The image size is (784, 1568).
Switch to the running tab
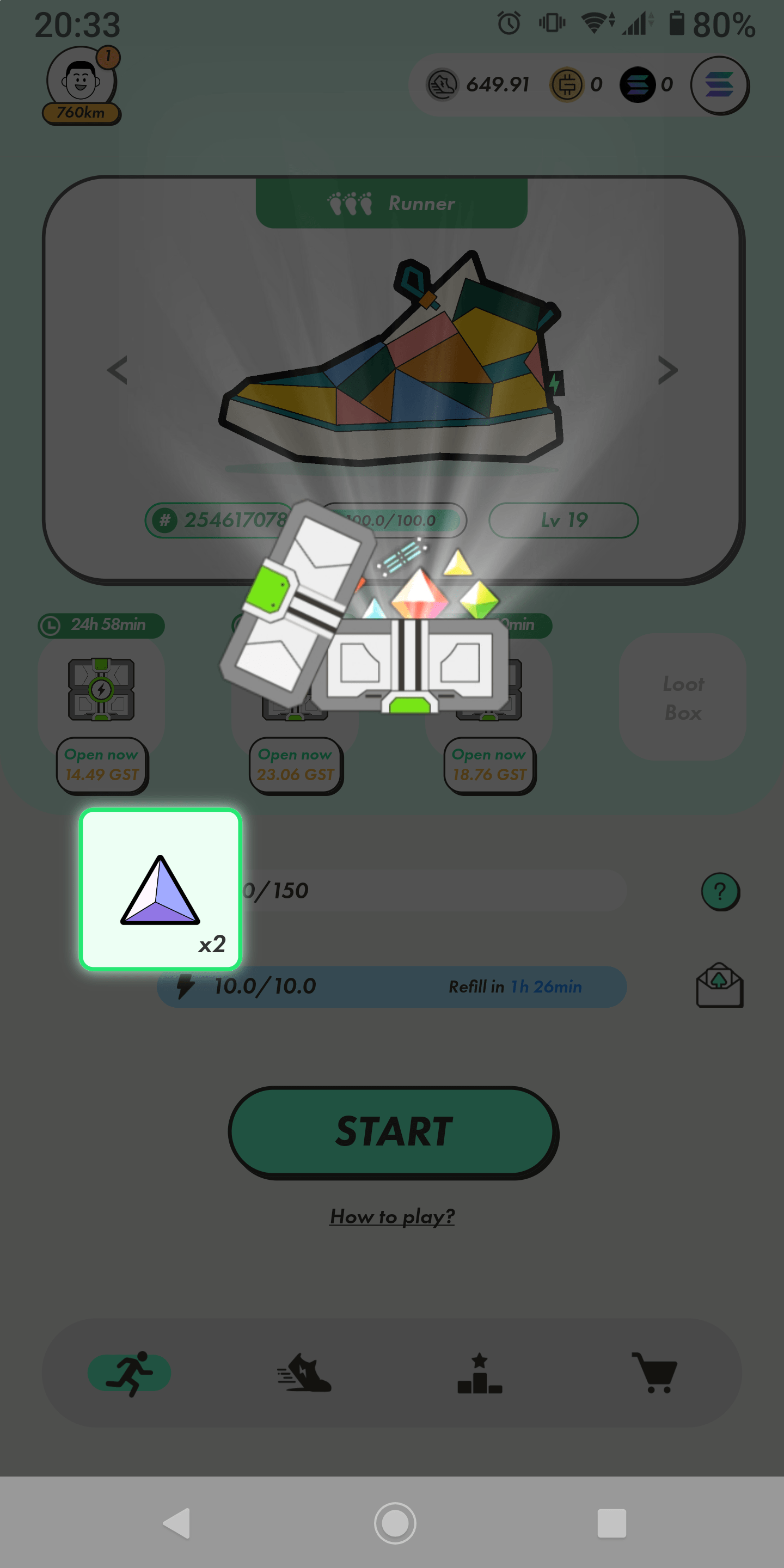coord(130,1373)
